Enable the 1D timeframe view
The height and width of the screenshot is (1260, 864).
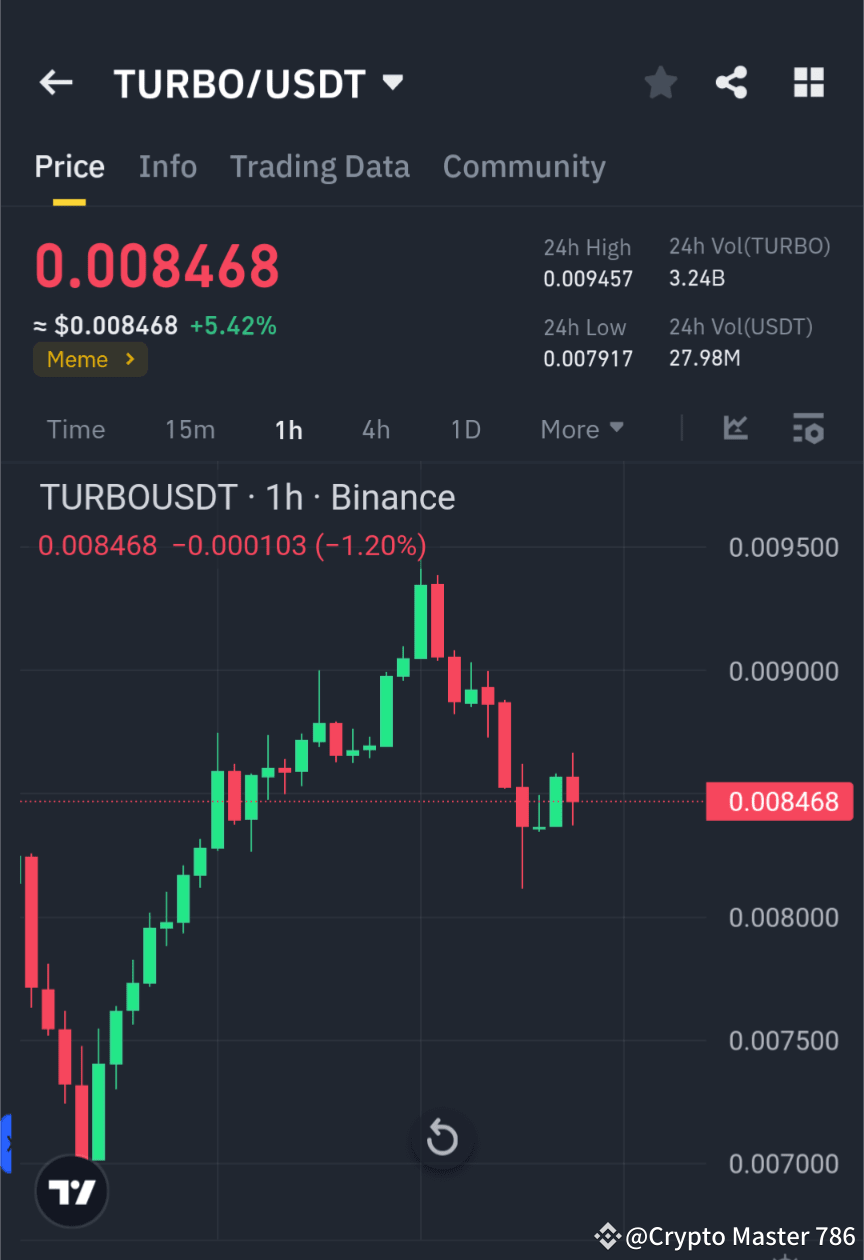pos(465,429)
